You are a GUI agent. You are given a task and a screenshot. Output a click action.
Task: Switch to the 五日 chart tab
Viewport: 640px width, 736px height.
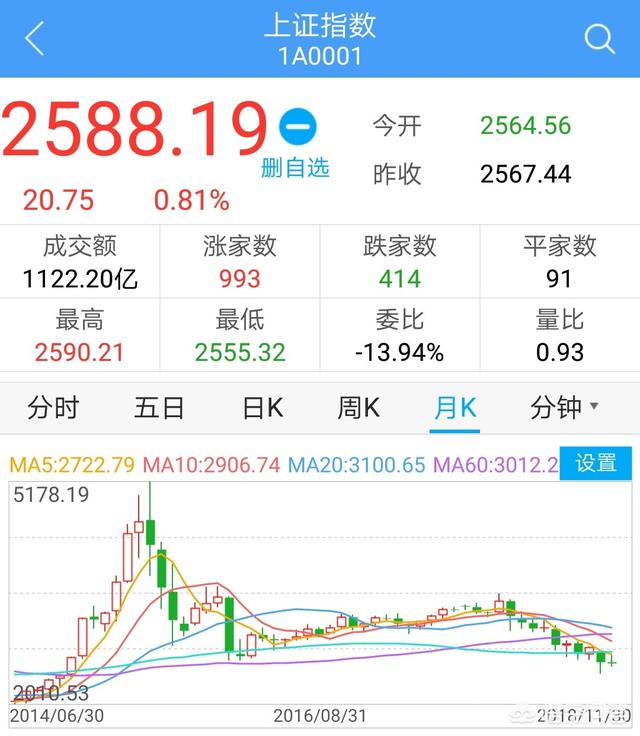[x=159, y=408]
